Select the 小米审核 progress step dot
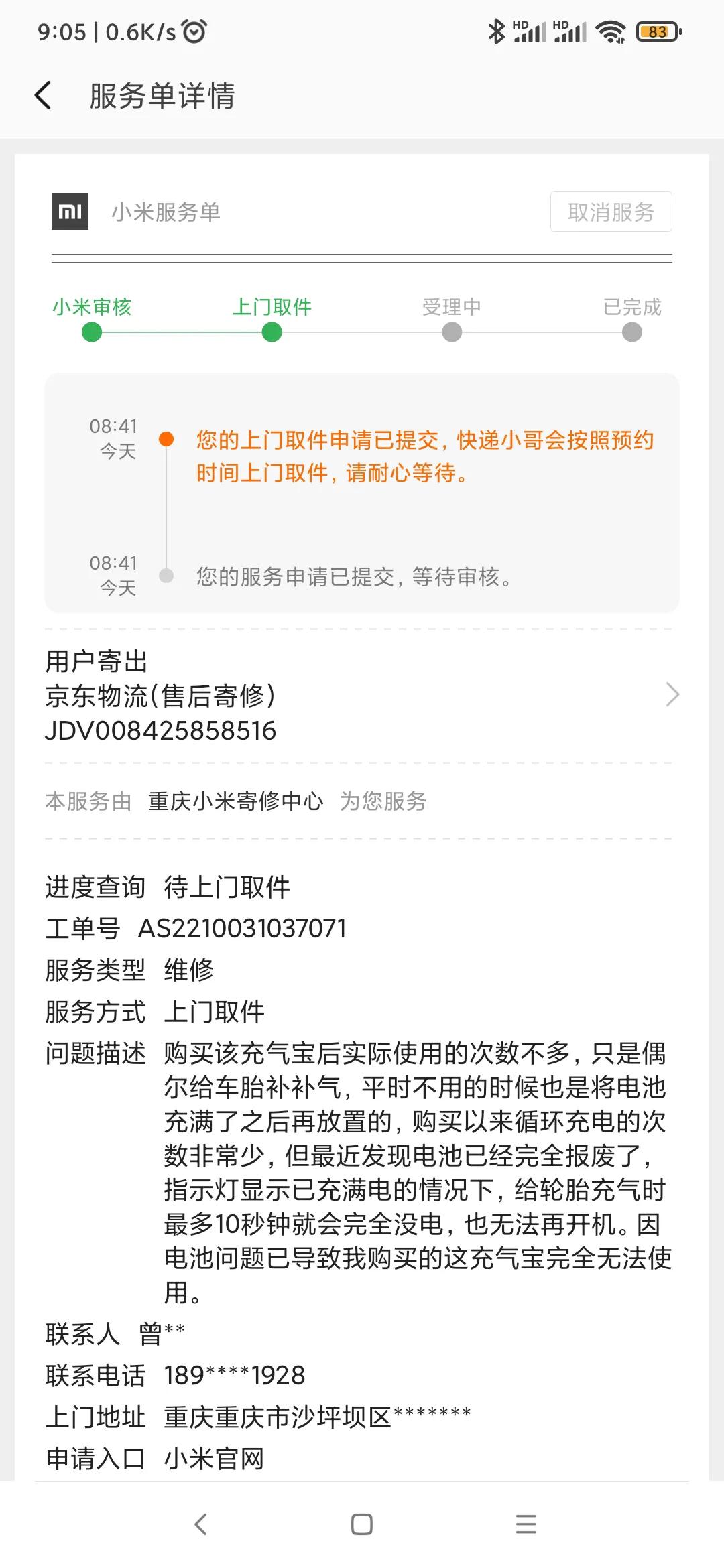The height and width of the screenshot is (1568, 724). (92, 332)
